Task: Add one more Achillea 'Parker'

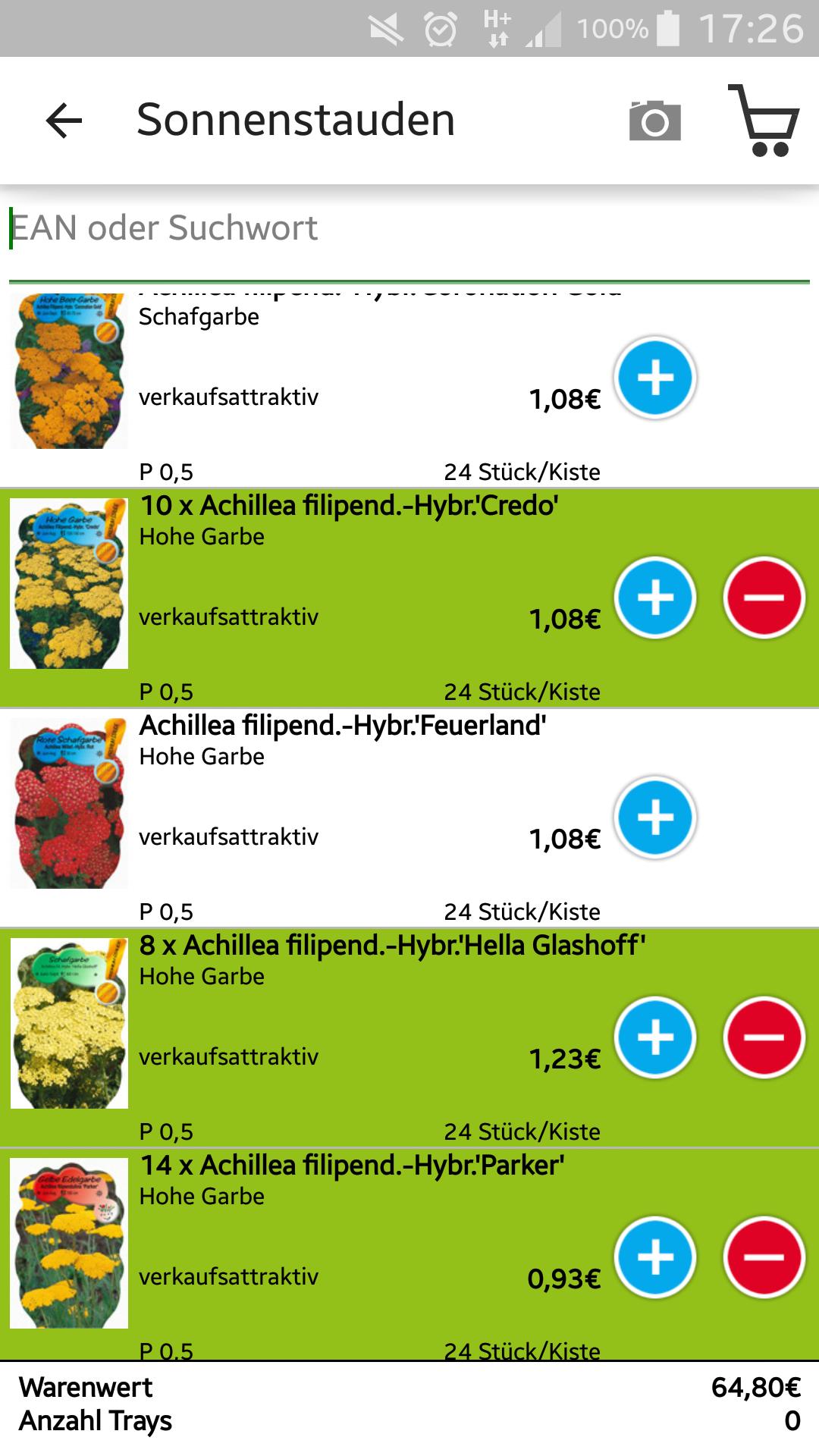Action: pyautogui.click(x=655, y=1257)
